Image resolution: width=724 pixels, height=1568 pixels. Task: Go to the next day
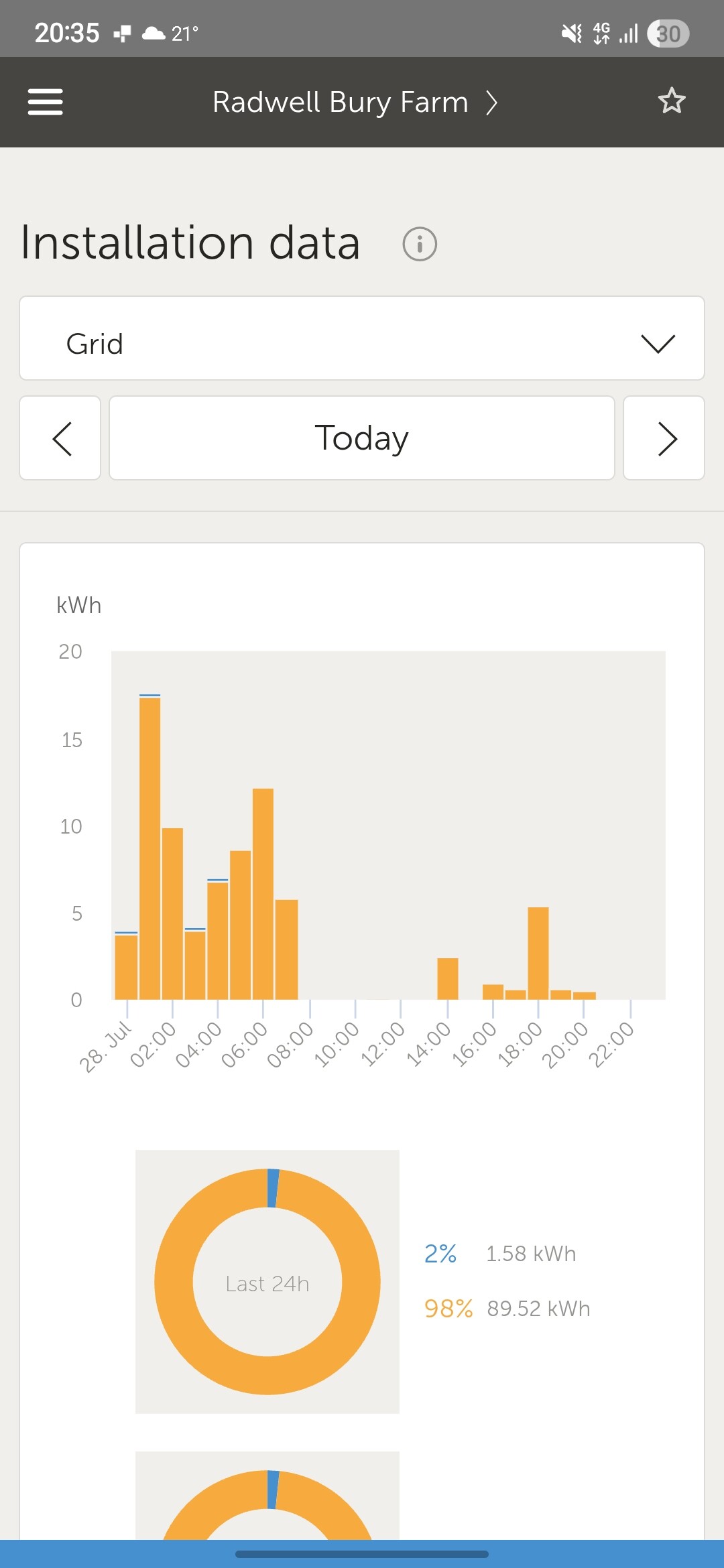(664, 438)
